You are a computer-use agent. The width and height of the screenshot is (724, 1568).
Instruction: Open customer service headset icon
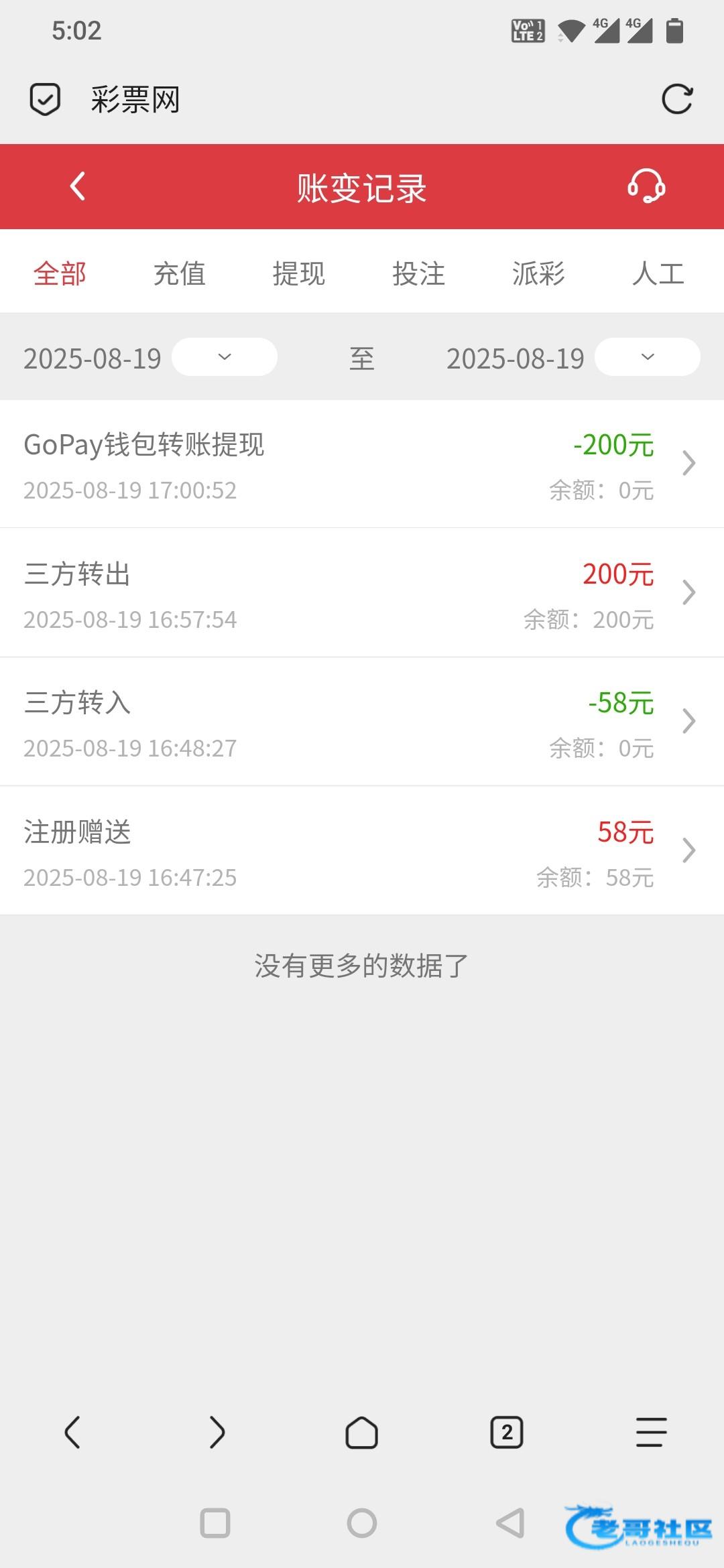(x=646, y=186)
